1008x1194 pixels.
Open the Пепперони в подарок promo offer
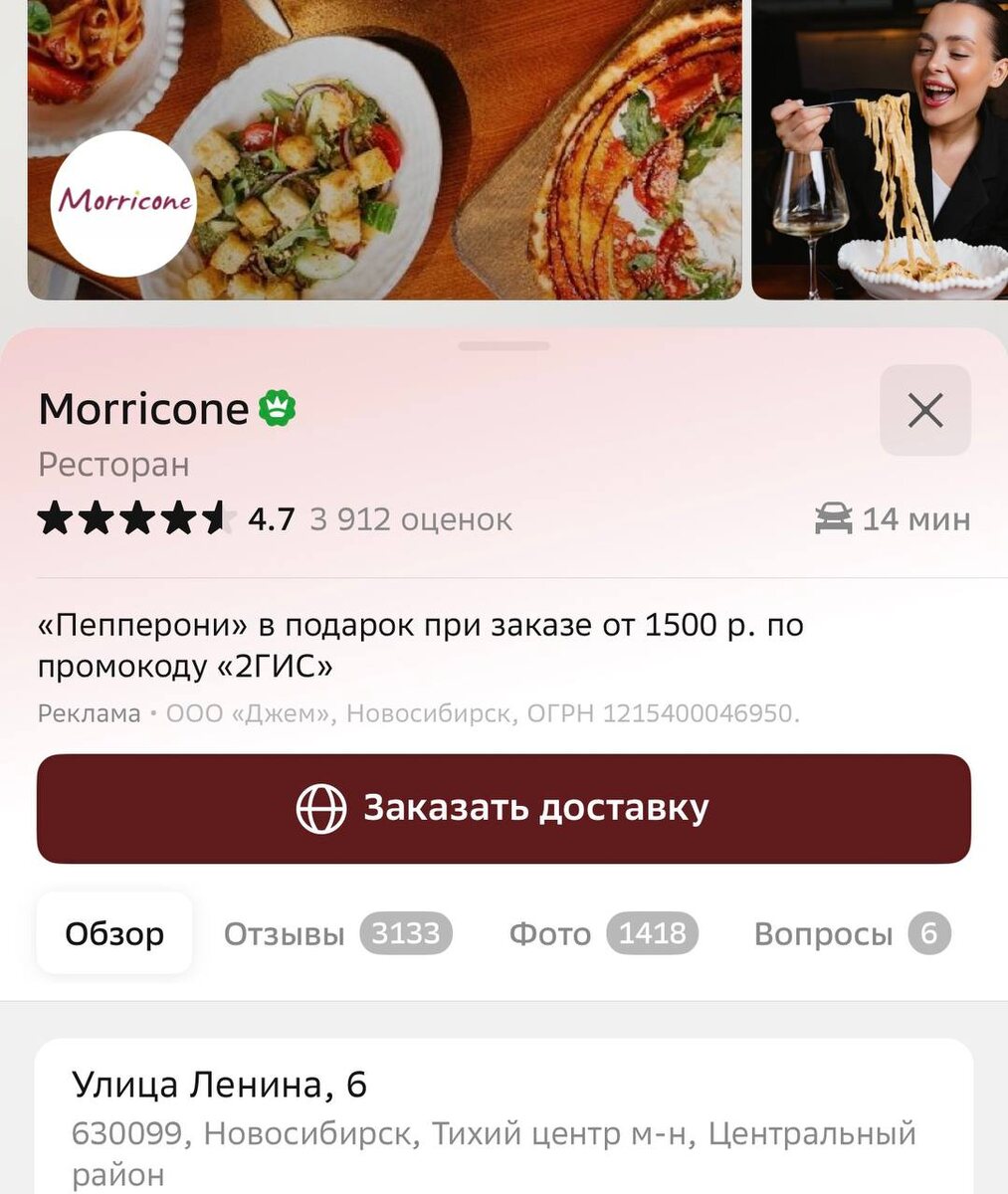pos(420,645)
